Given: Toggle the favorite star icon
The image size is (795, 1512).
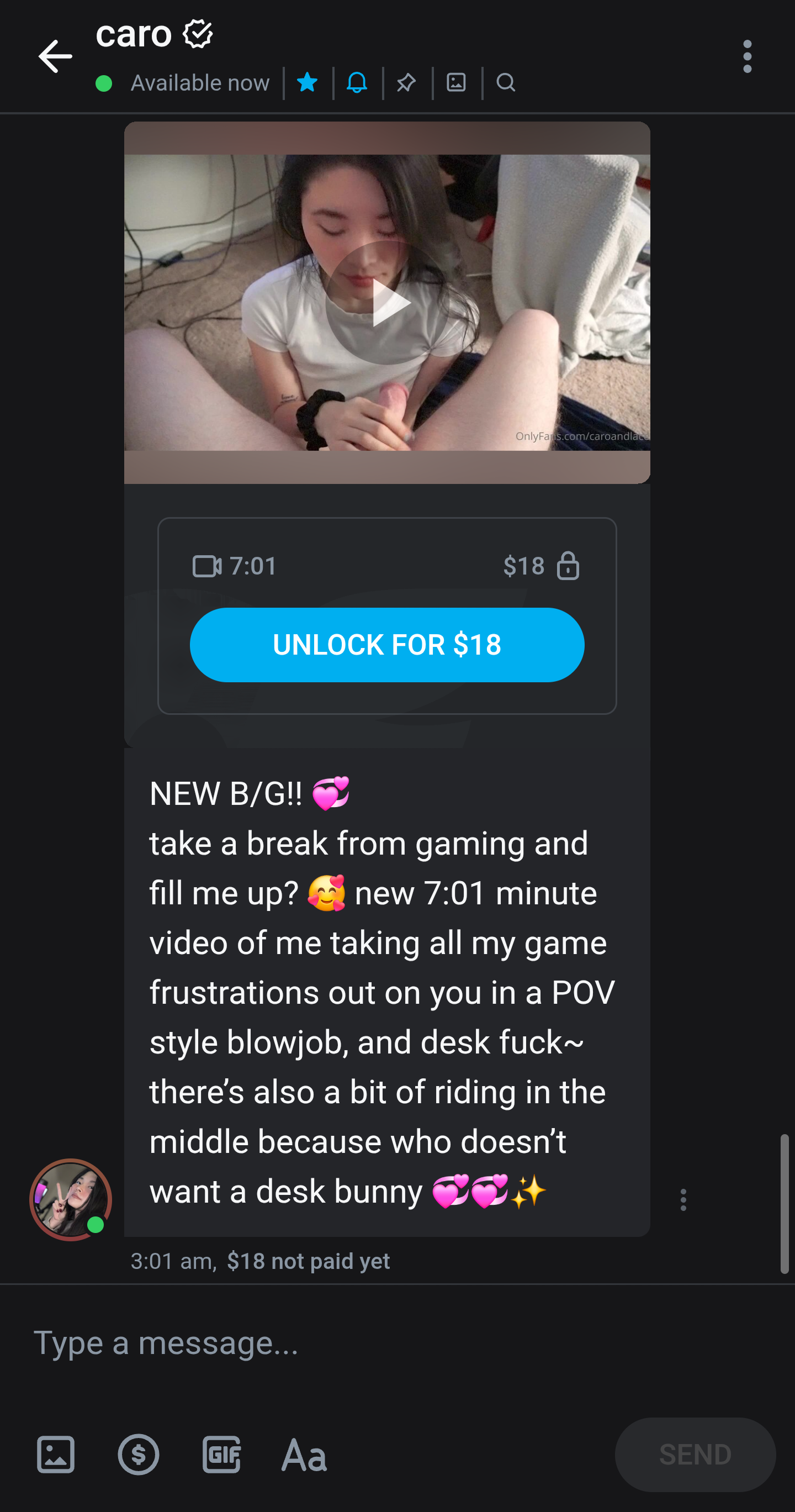Looking at the screenshot, I should tap(308, 83).
